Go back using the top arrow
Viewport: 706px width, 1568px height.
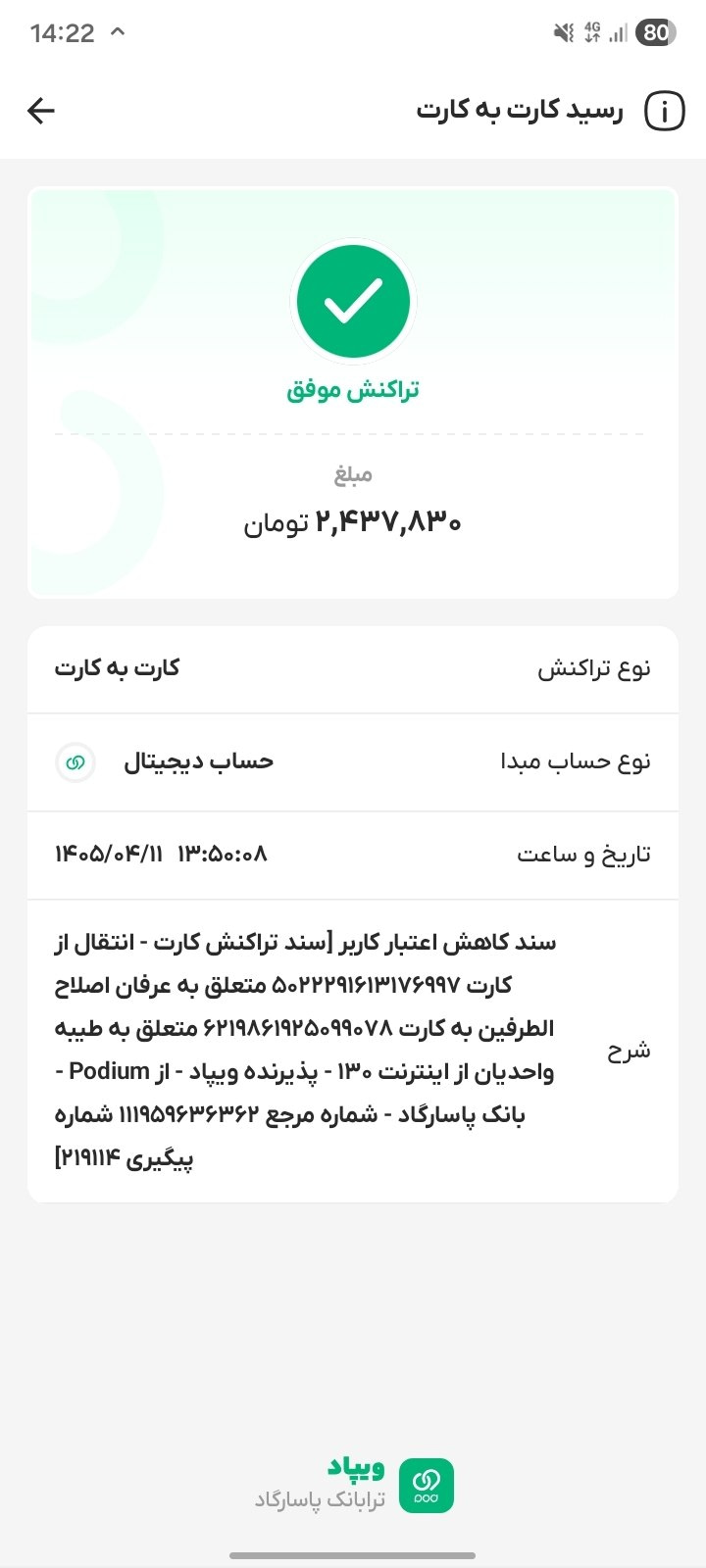pos(41,111)
